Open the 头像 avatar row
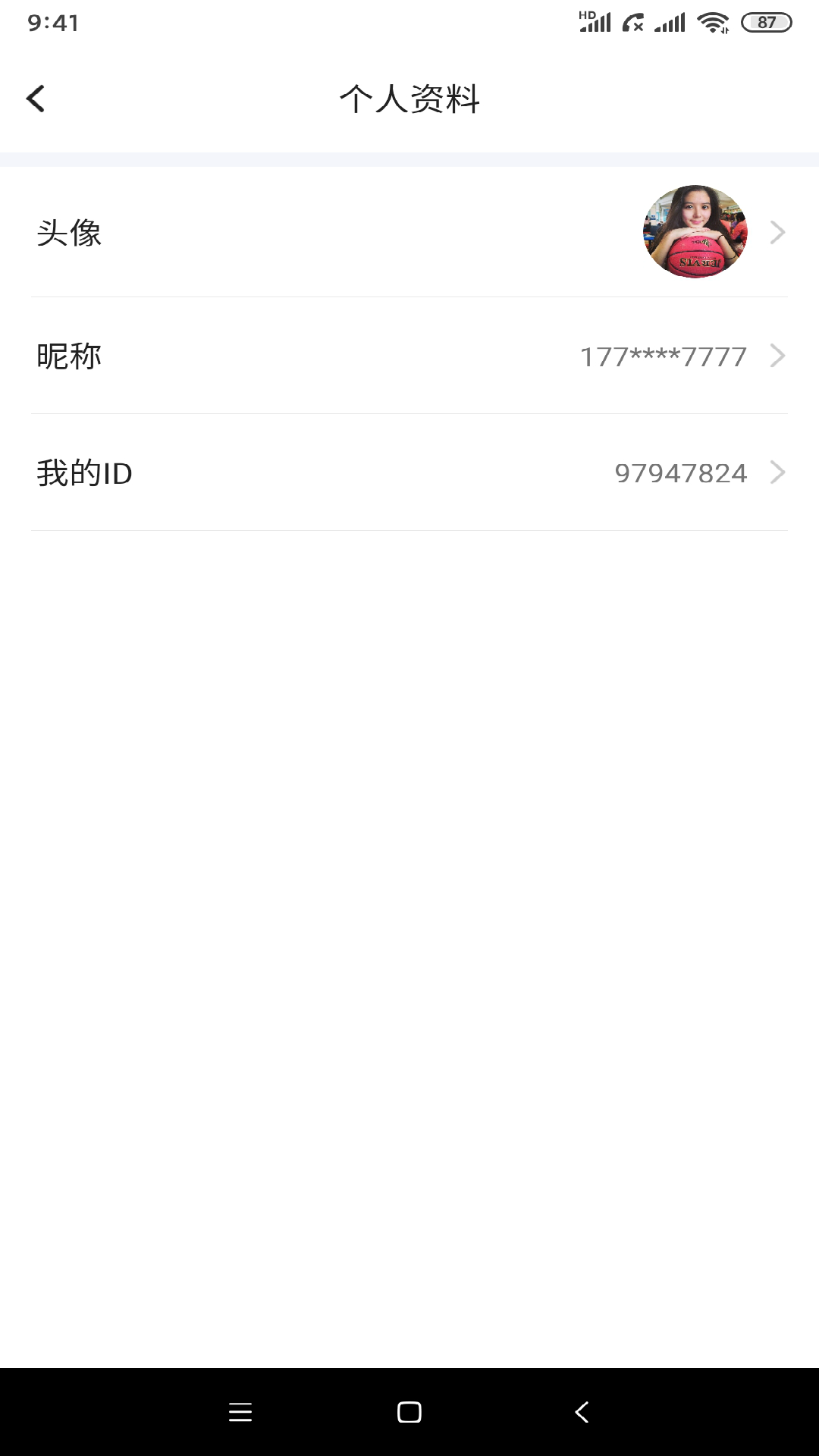 click(x=409, y=232)
